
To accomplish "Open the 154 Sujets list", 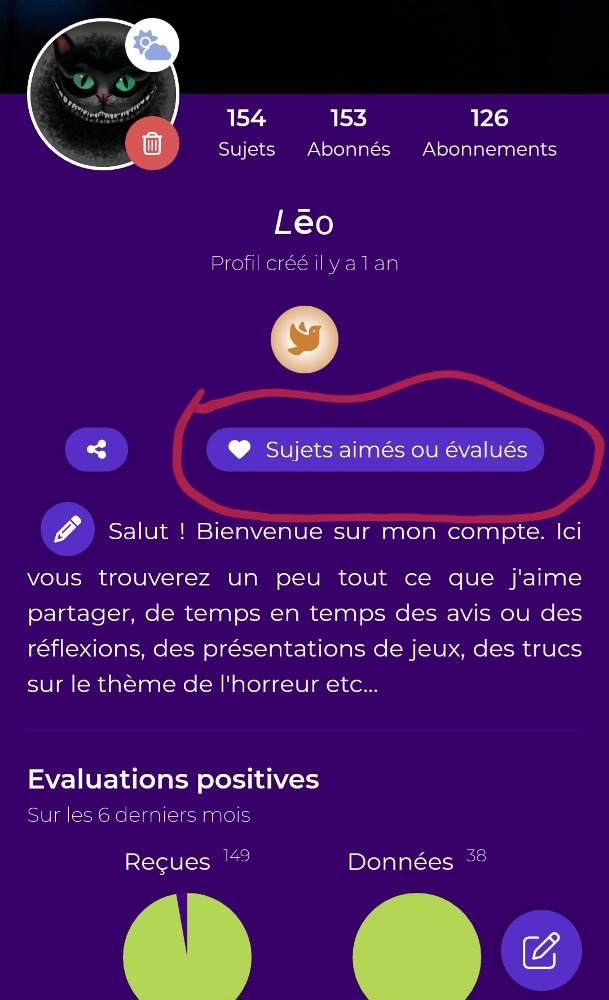I will (246, 133).
